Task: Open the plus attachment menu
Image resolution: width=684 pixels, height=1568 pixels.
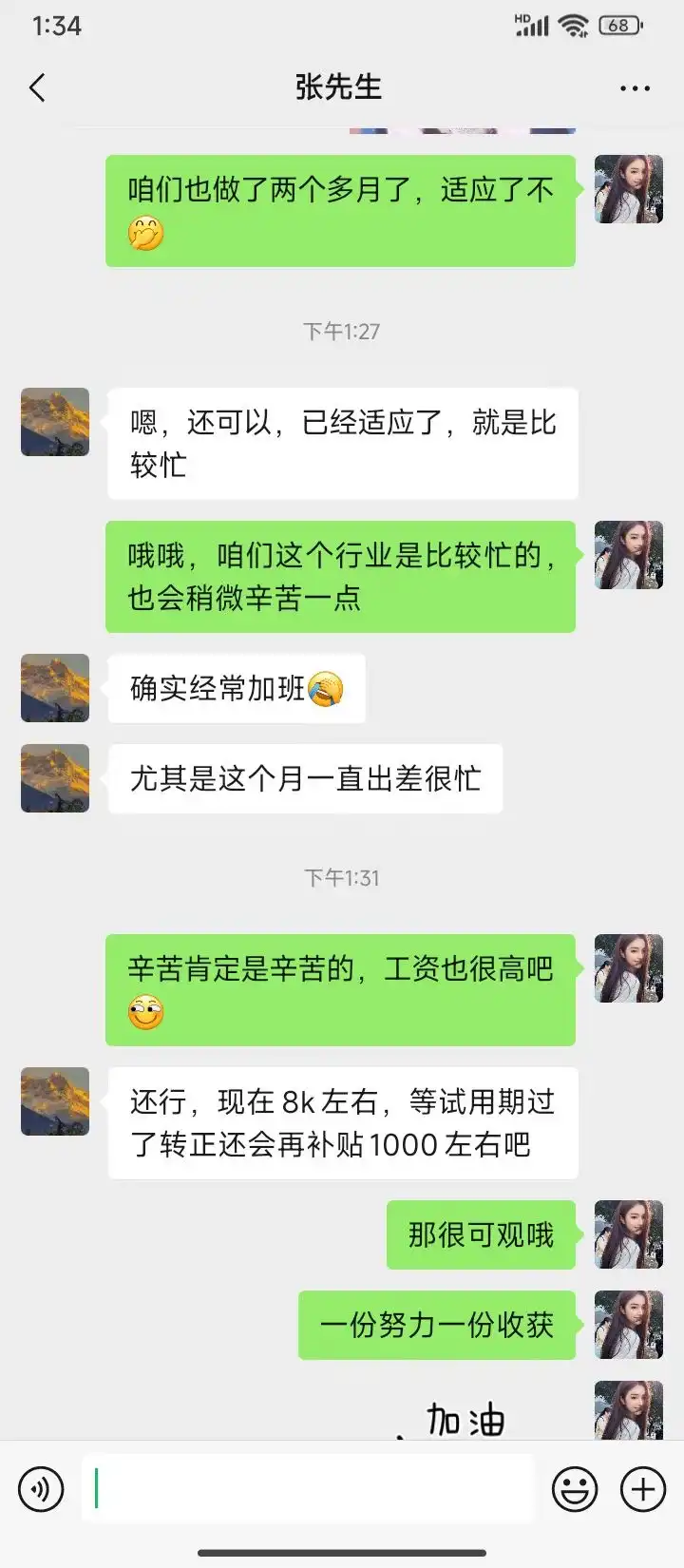Action: tap(643, 1489)
